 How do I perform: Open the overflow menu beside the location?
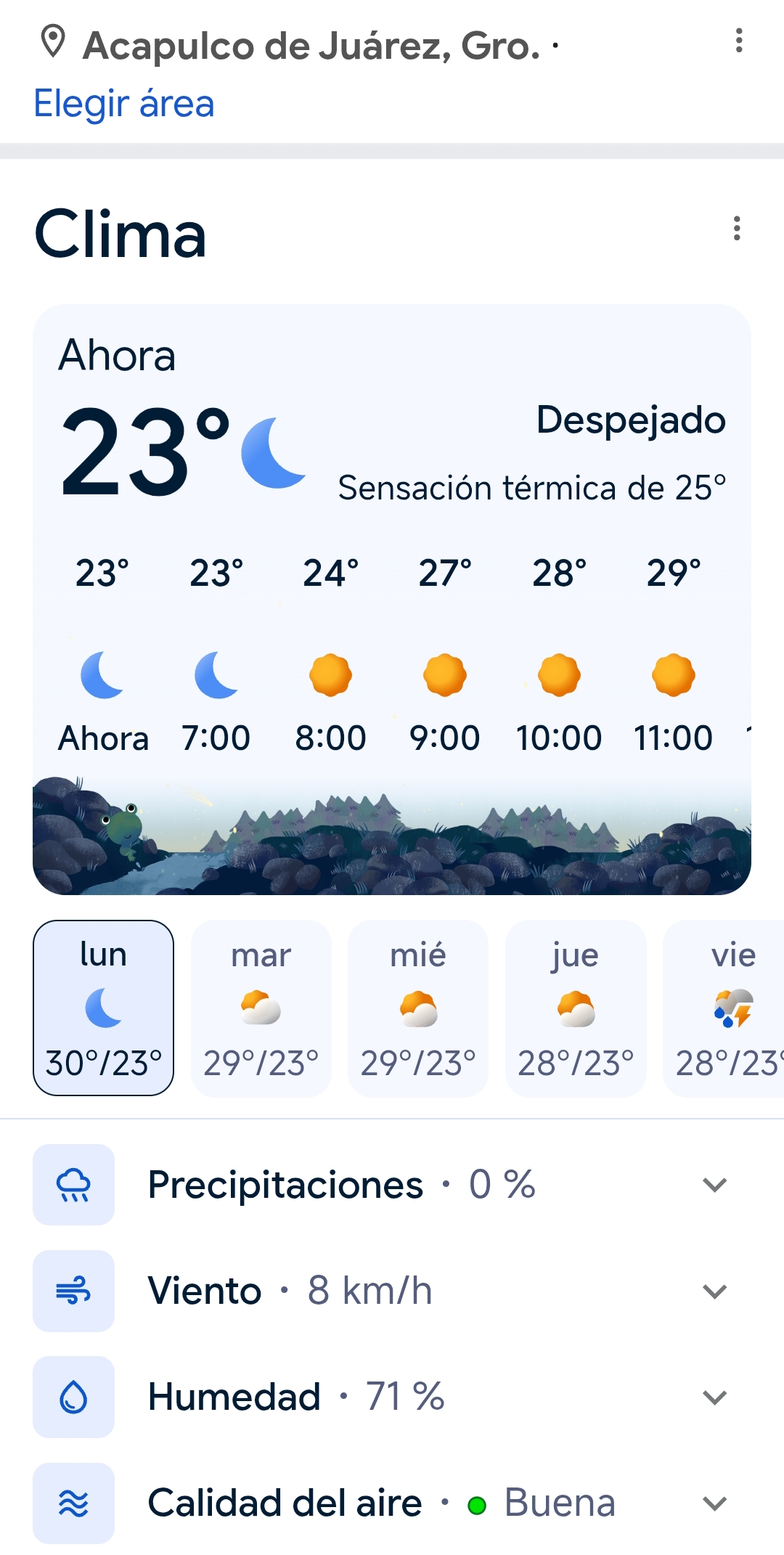739,41
